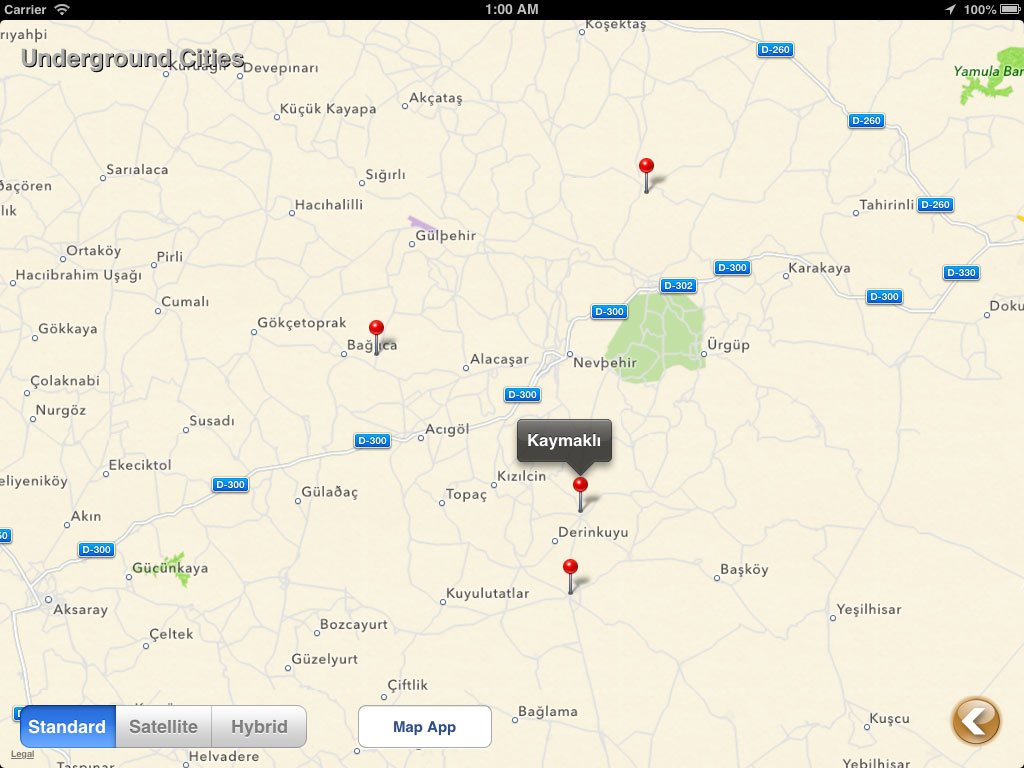This screenshot has height=768, width=1024.
Task: Open location in Map App
Action: (x=424, y=727)
